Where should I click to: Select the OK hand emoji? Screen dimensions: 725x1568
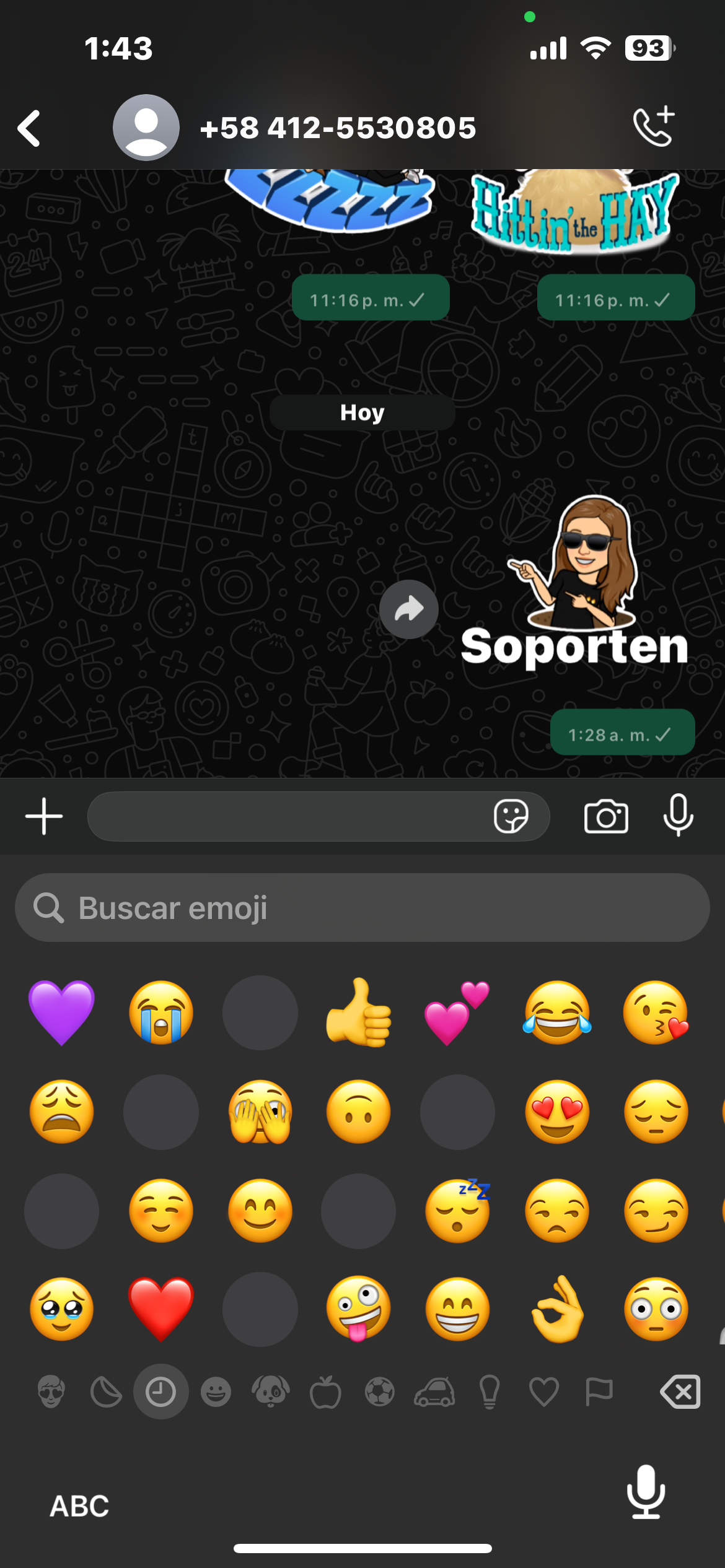(557, 1309)
